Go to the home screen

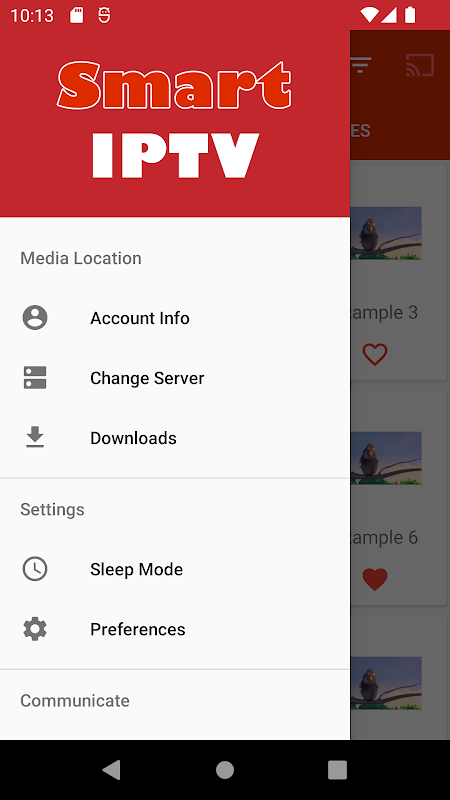(224, 770)
